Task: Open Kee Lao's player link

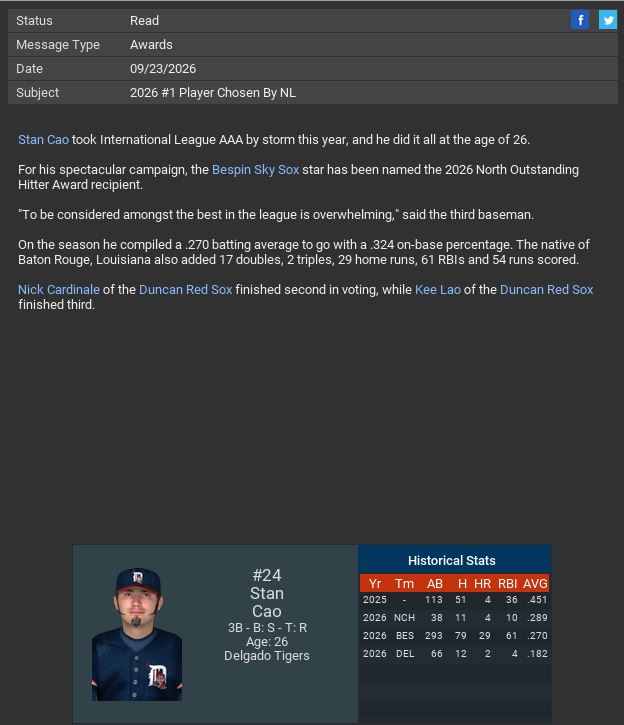Action: [x=437, y=290]
